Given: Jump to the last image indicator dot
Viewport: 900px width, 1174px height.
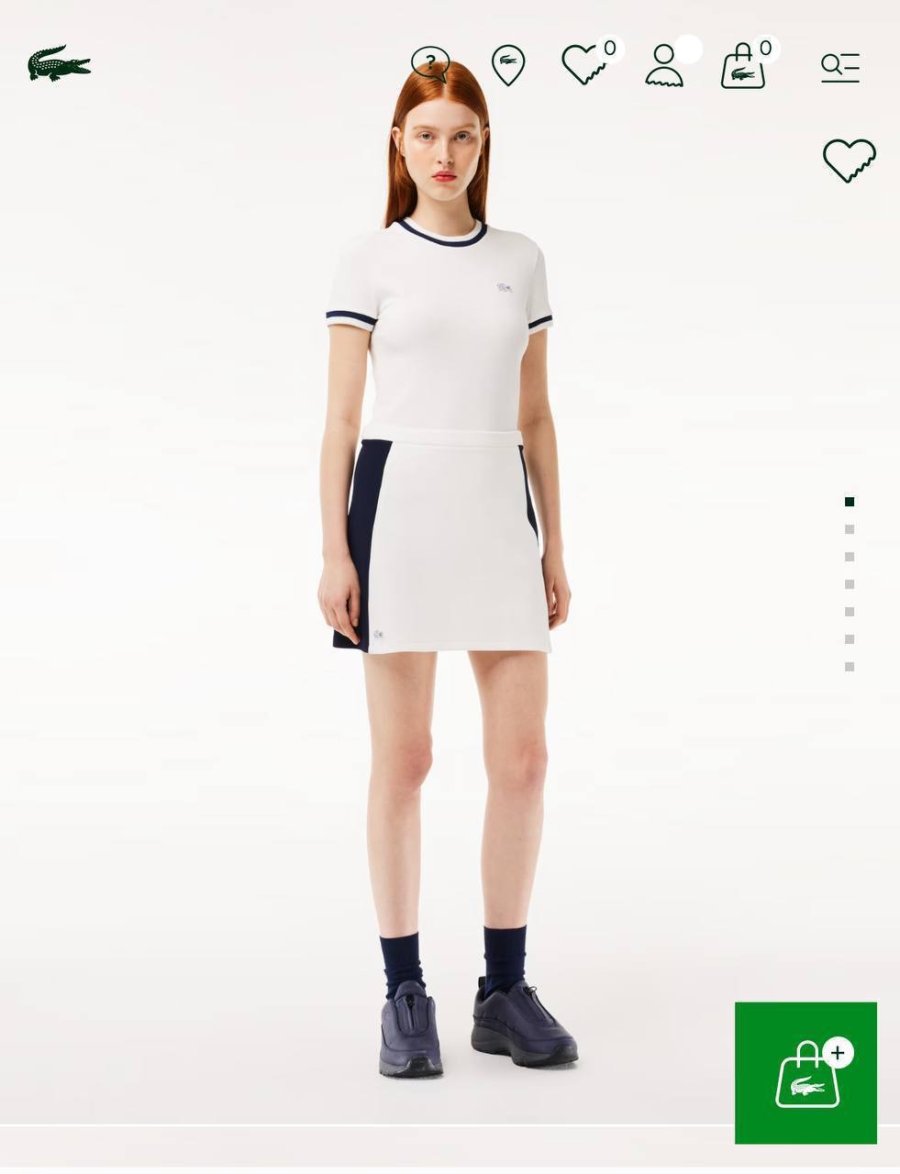Looking at the screenshot, I should [849, 666].
